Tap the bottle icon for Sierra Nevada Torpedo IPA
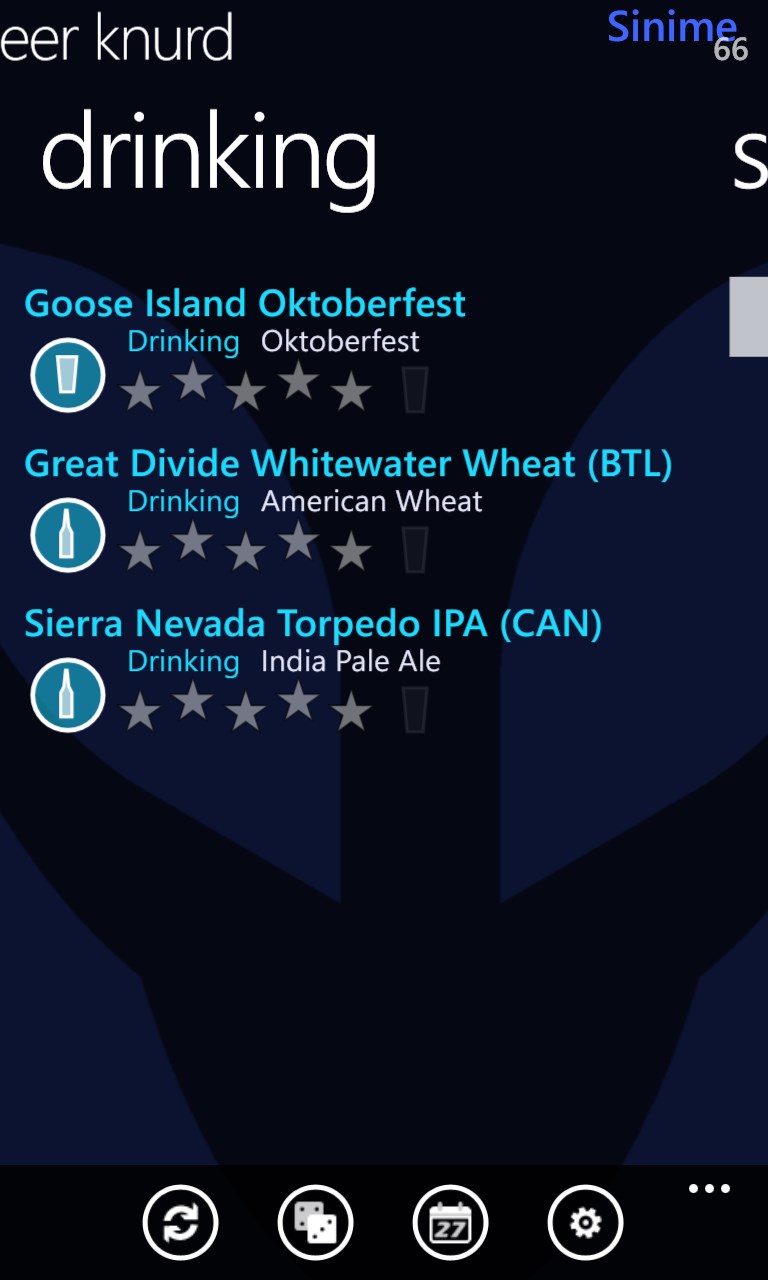Viewport: 768px width, 1280px height. click(67, 695)
